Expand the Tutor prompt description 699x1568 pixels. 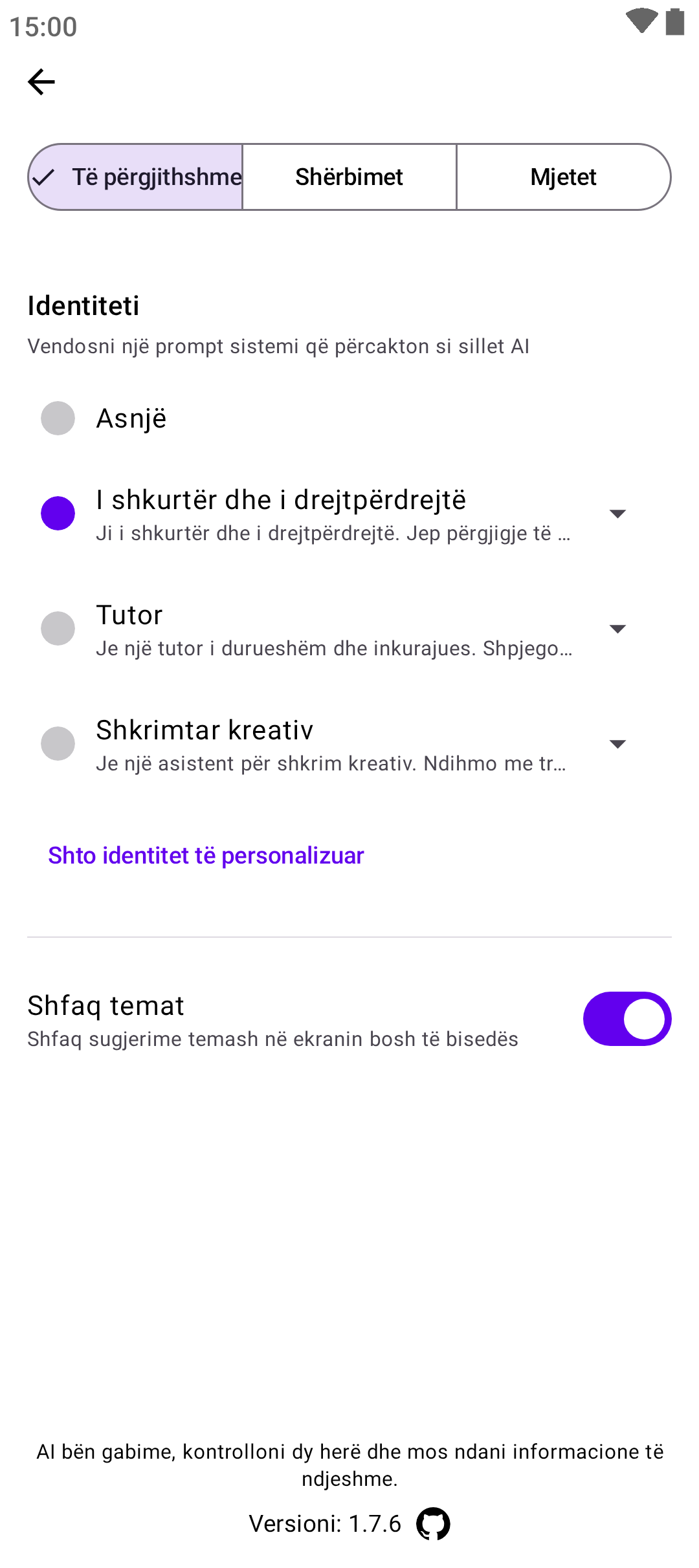(617, 629)
